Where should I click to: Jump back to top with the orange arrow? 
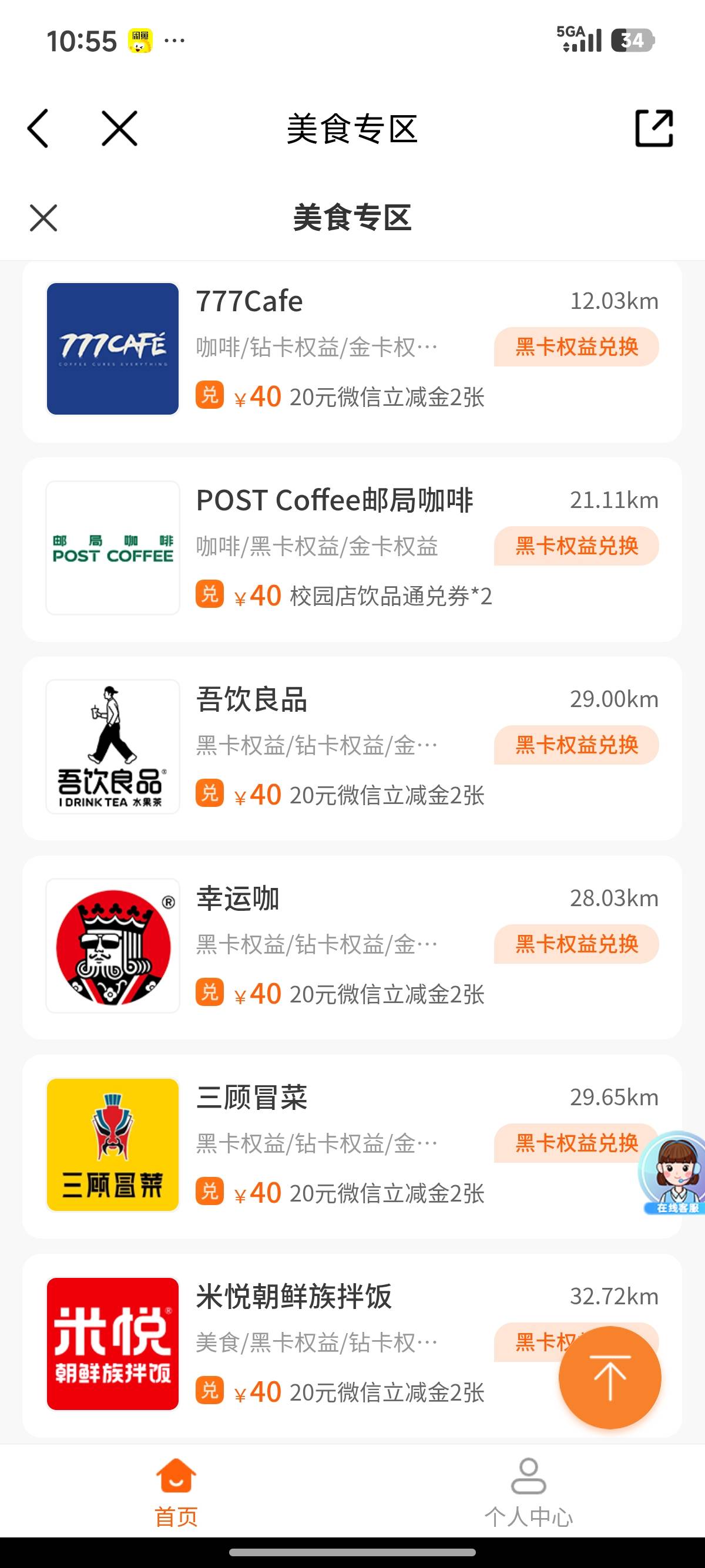(609, 1377)
